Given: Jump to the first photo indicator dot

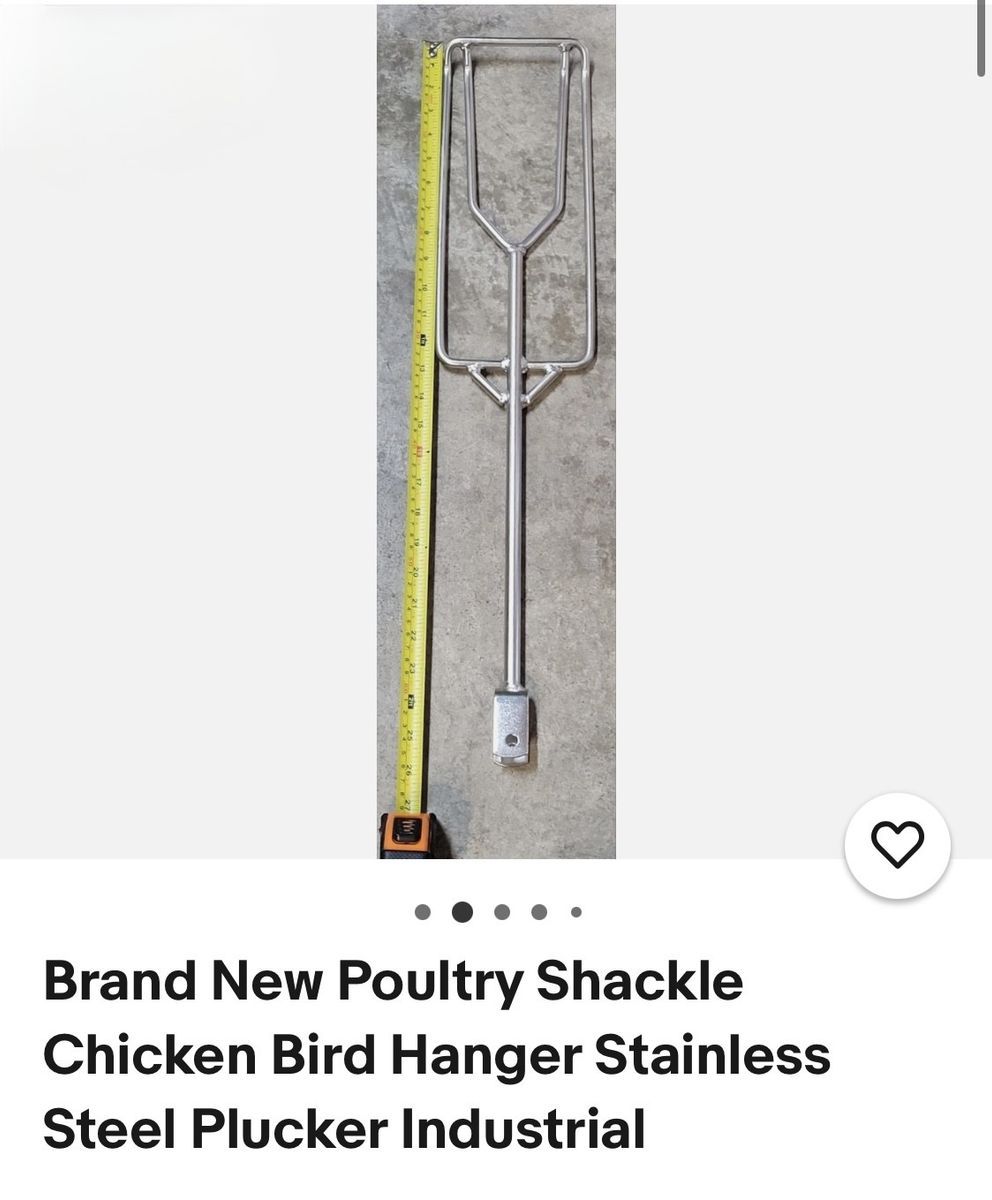Looking at the screenshot, I should [x=422, y=912].
